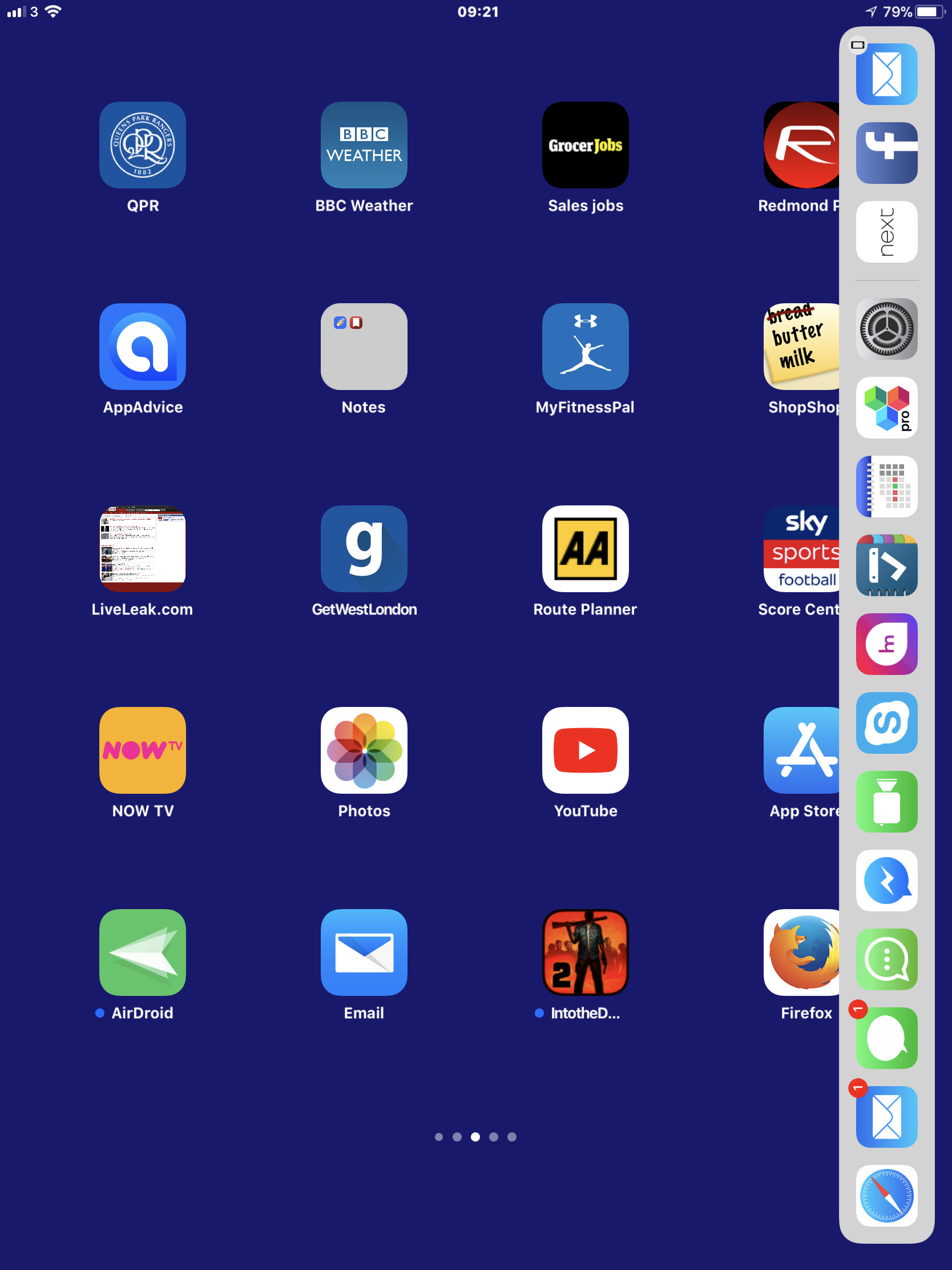Viewport: 952px width, 1270px height.
Task: Open AppAdvice
Action: coord(142,346)
